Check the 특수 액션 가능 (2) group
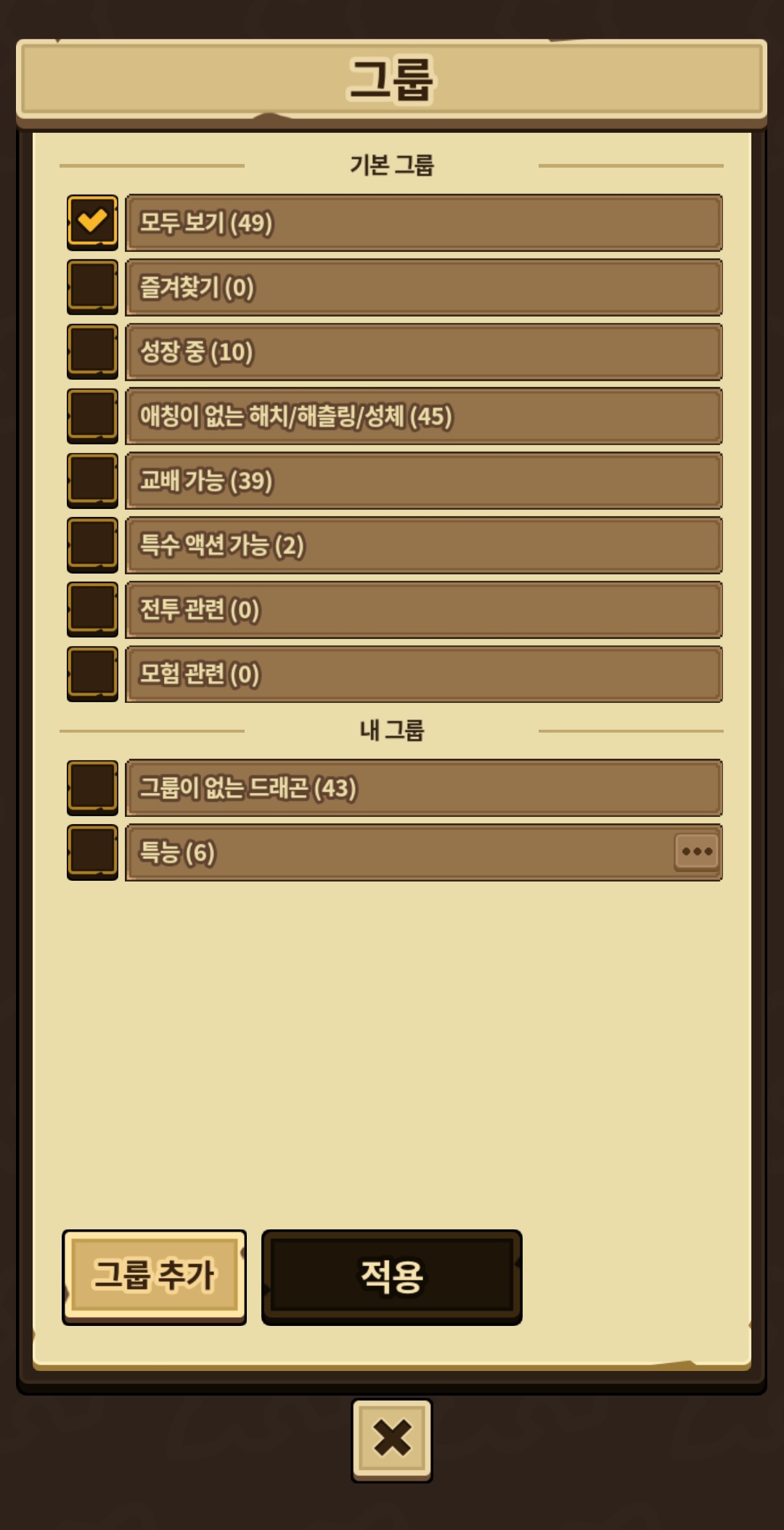This screenshot has width=784, height=1530. pos(92,545)
